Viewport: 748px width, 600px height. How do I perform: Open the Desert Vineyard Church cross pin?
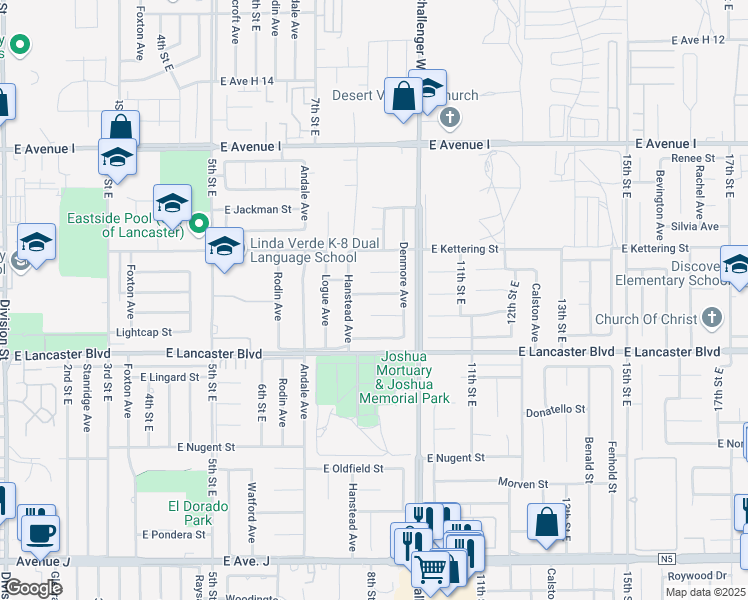[449, 118]
